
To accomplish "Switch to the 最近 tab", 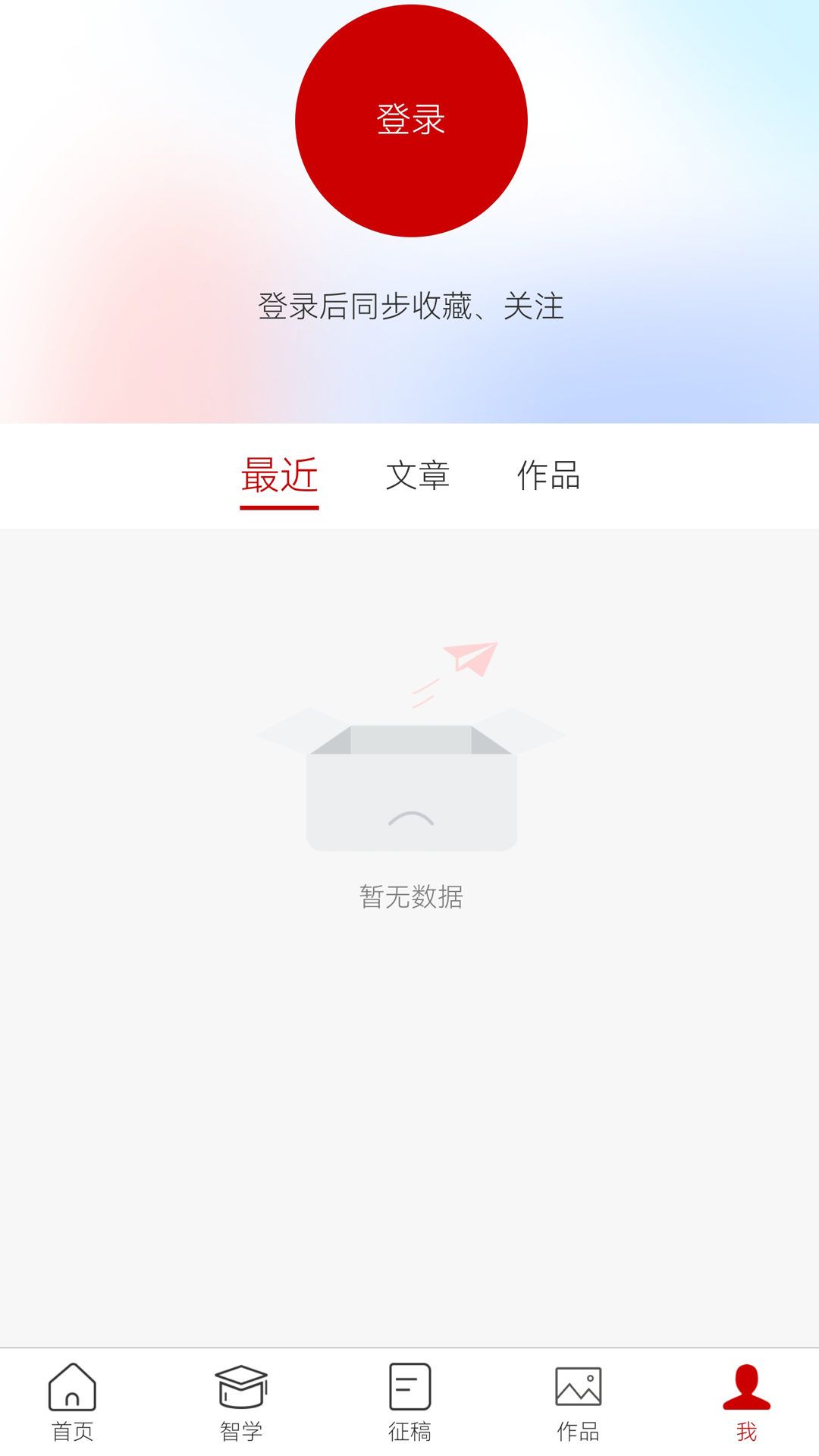I will pos(280,475).
